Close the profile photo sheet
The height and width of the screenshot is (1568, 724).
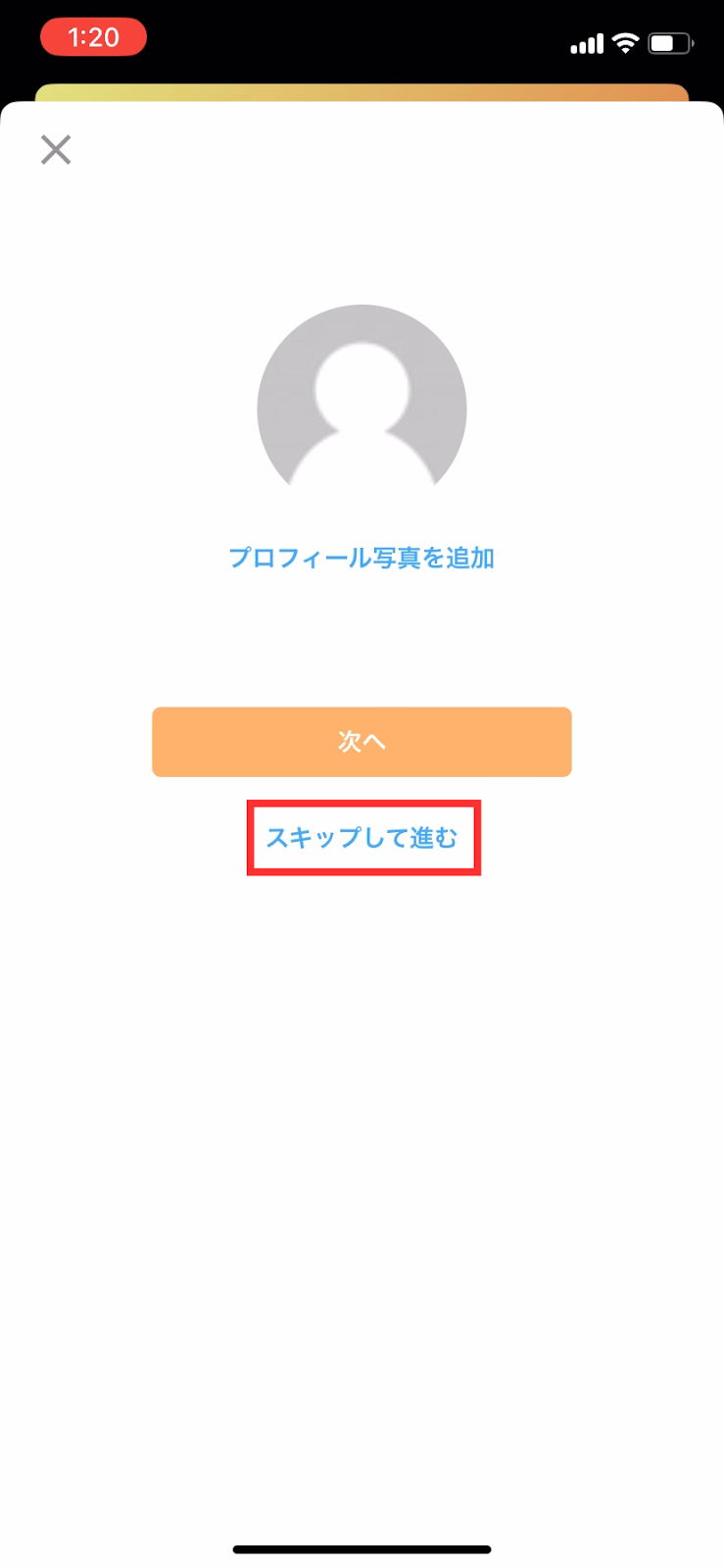coord(56,150)
